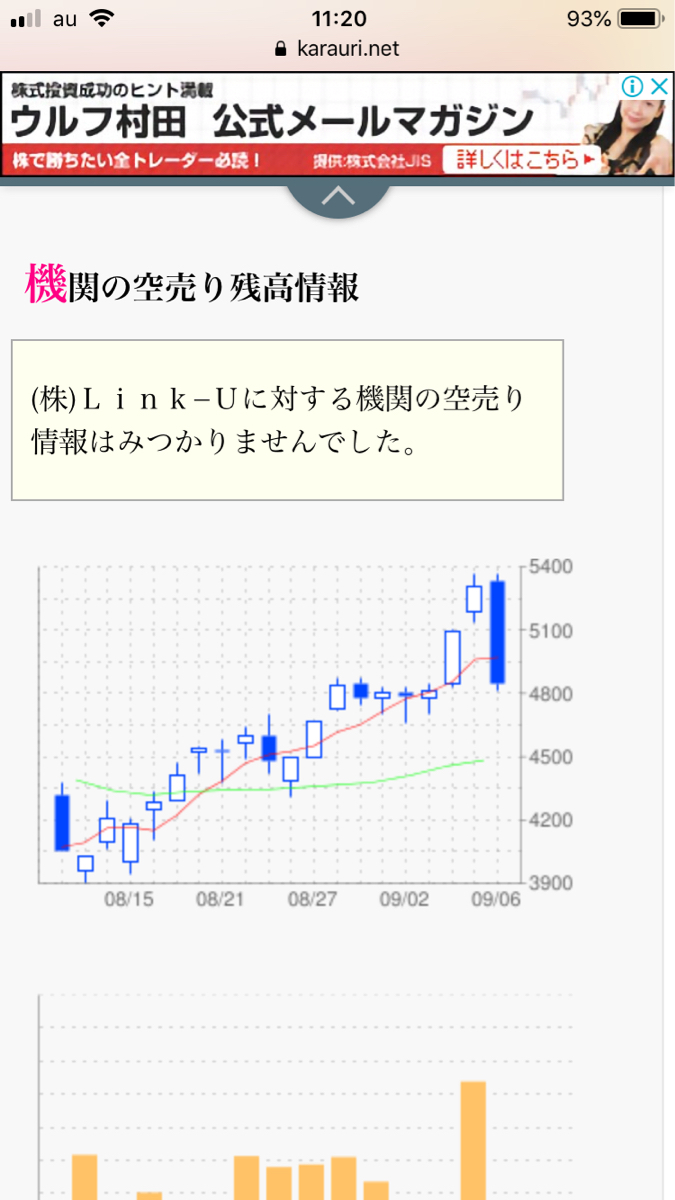
Task: Expand the collapsed header with the up chevron
Action: coord(338,197)
